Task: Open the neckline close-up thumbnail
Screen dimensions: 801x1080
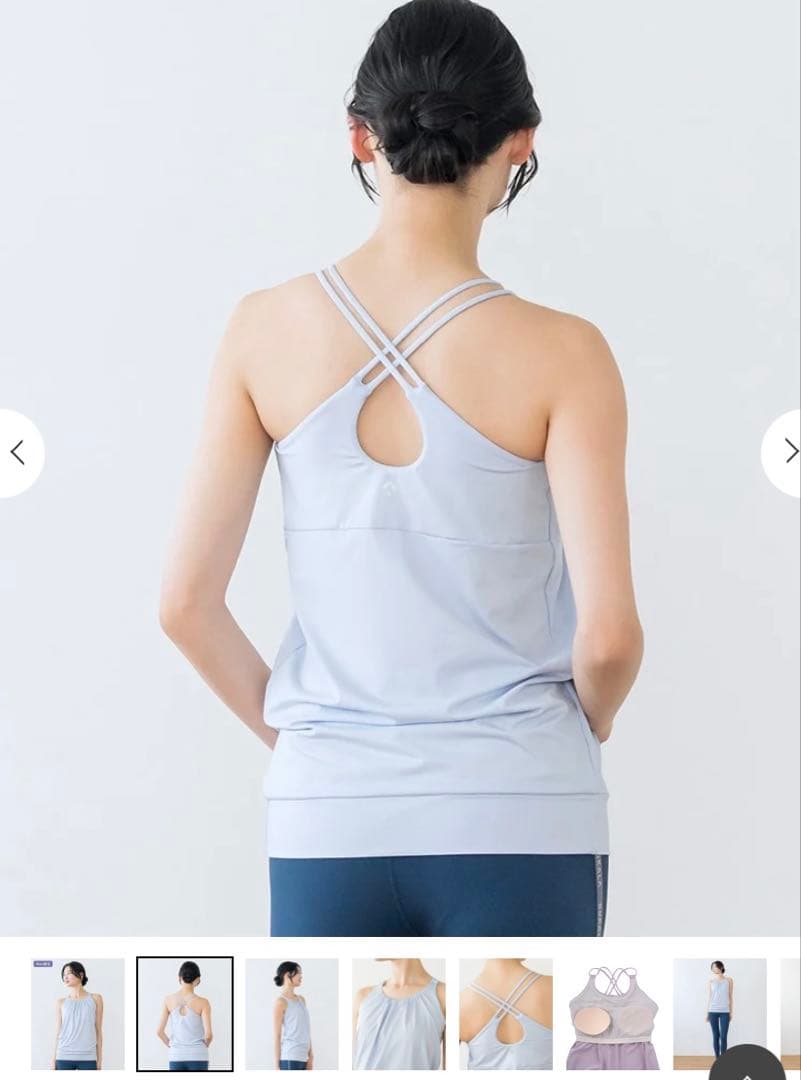Action: point(399,1014)
